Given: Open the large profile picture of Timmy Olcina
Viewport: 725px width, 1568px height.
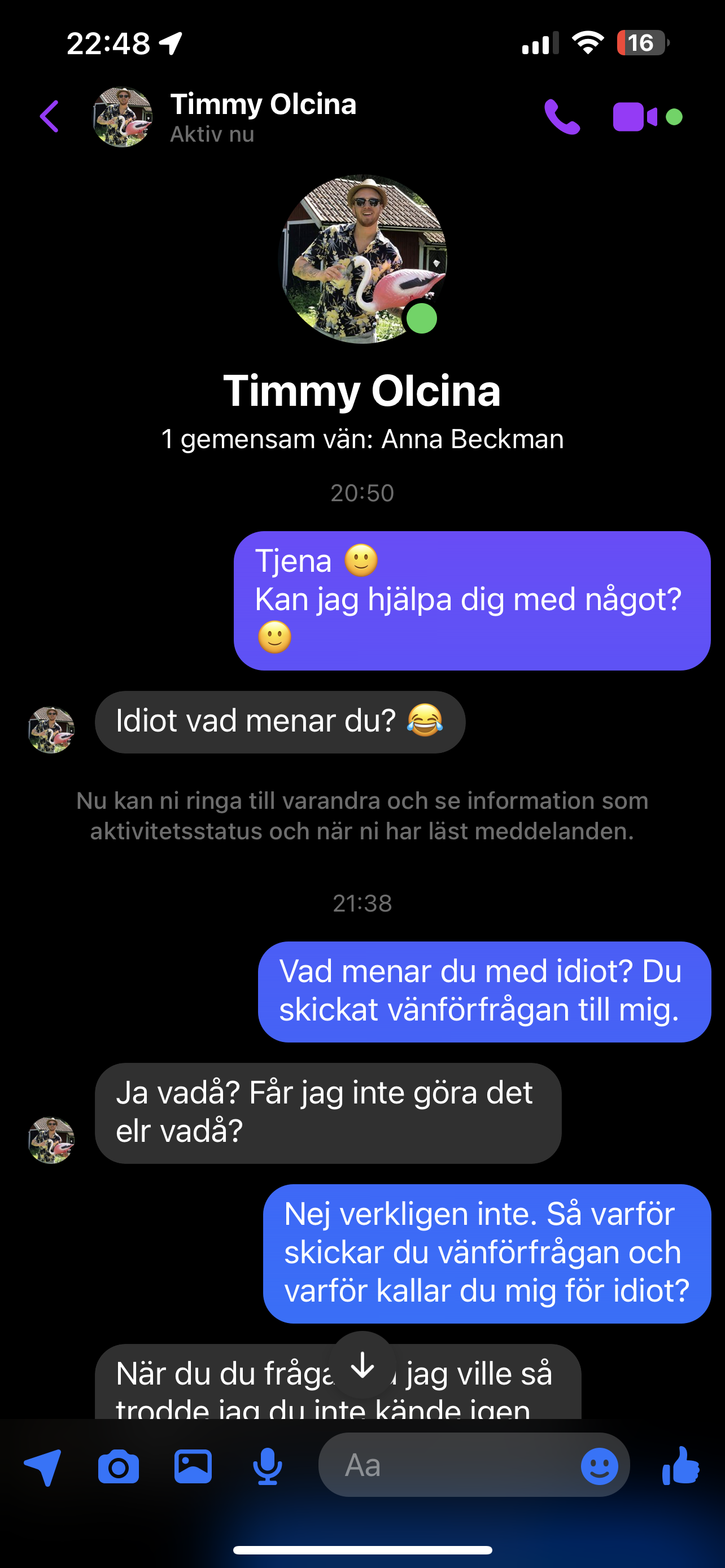Looking at the screenshot, I should tap(363, 259).
